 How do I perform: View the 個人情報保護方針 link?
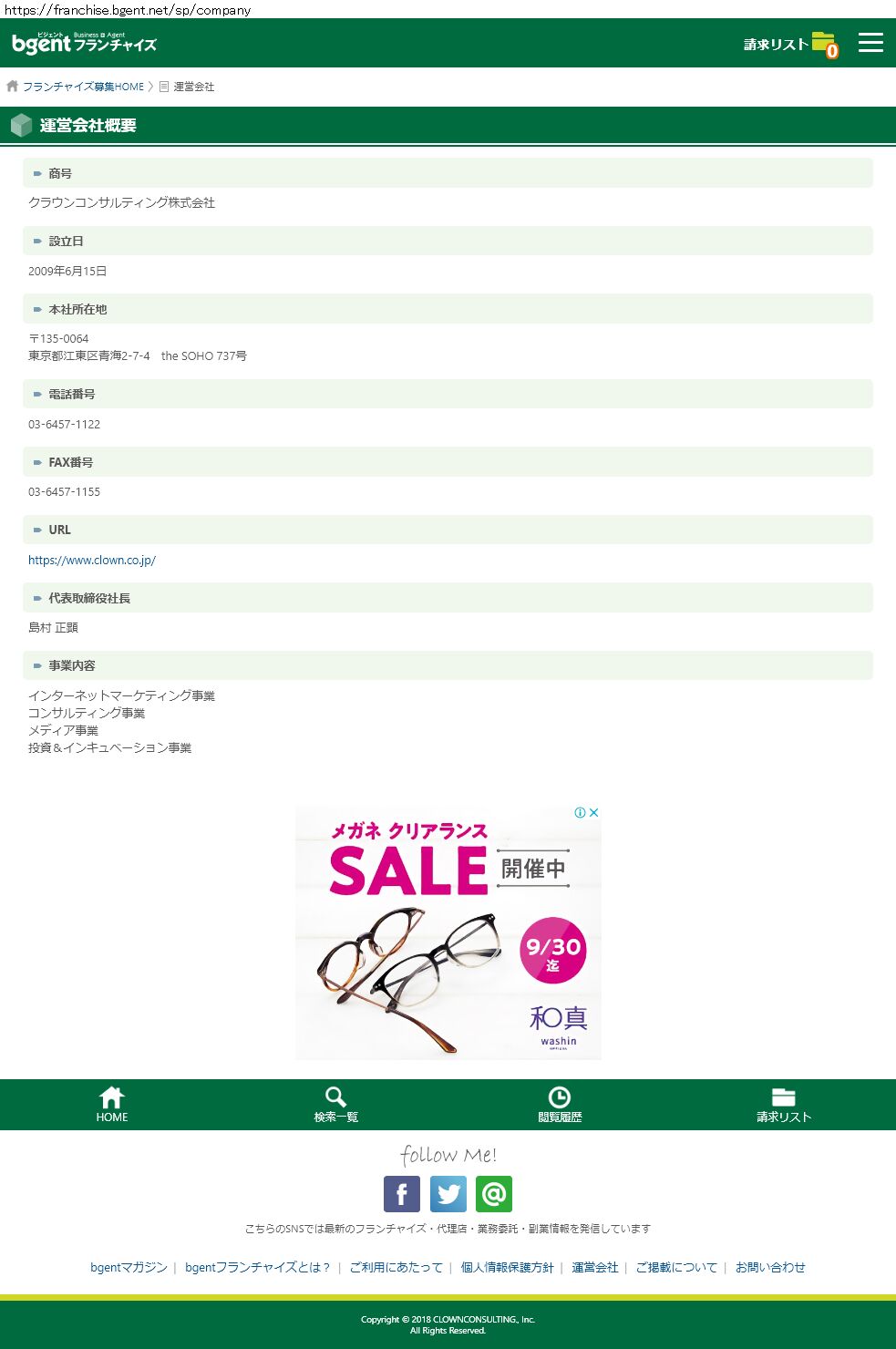(507, 1267)
